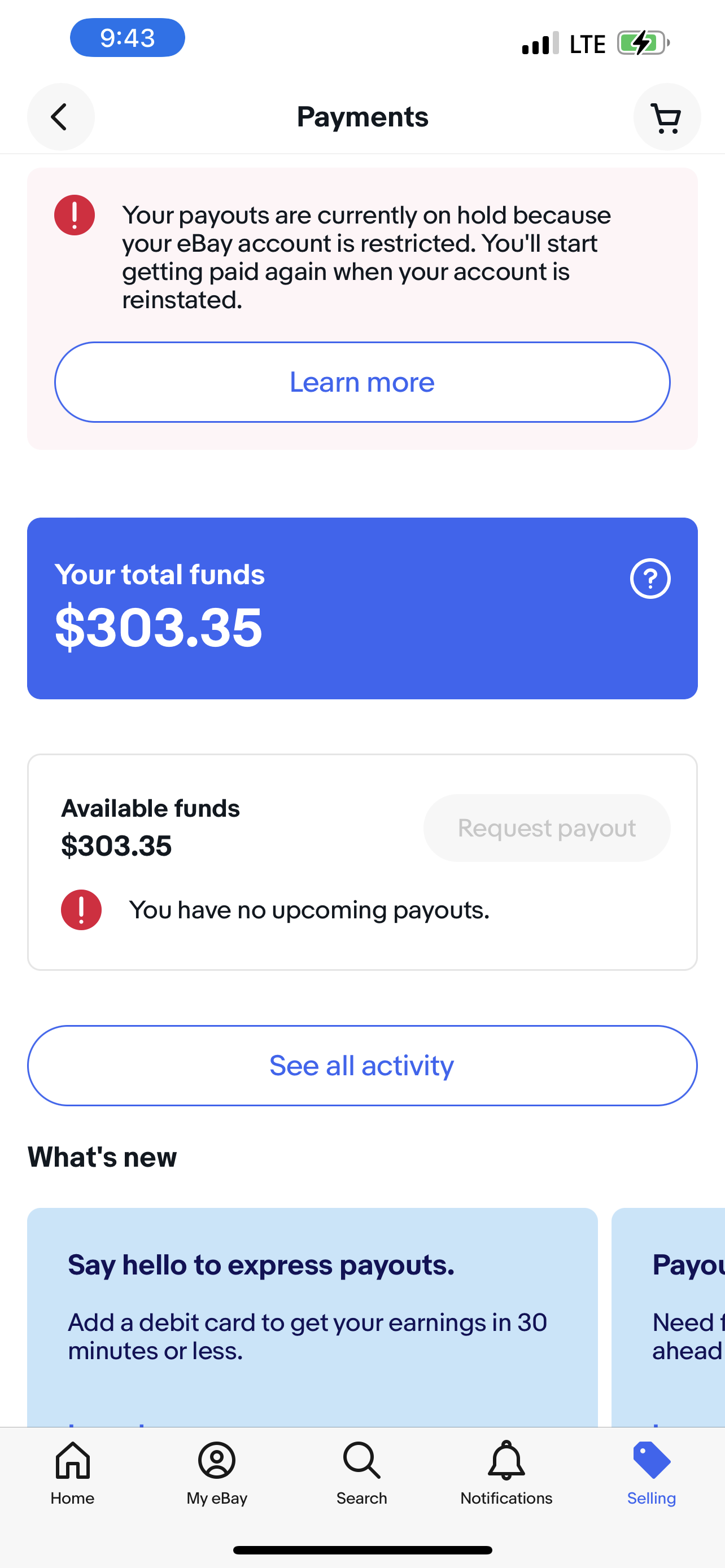View all payment activity
Viewport: 725px width, 1568px height.
click(362, 1066)
